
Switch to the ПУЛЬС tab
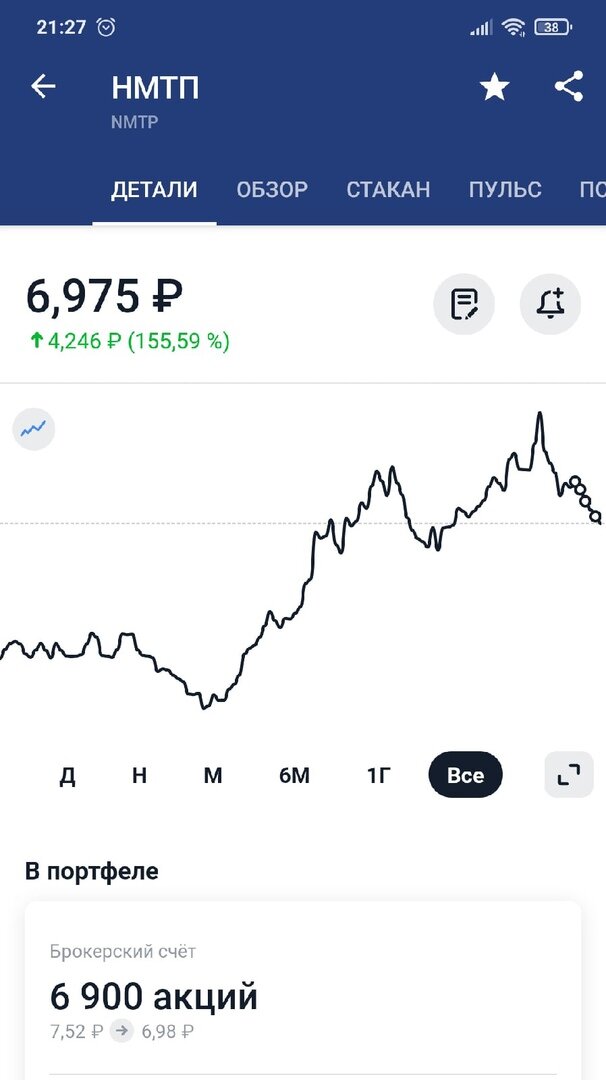click(x=505, y=189)
